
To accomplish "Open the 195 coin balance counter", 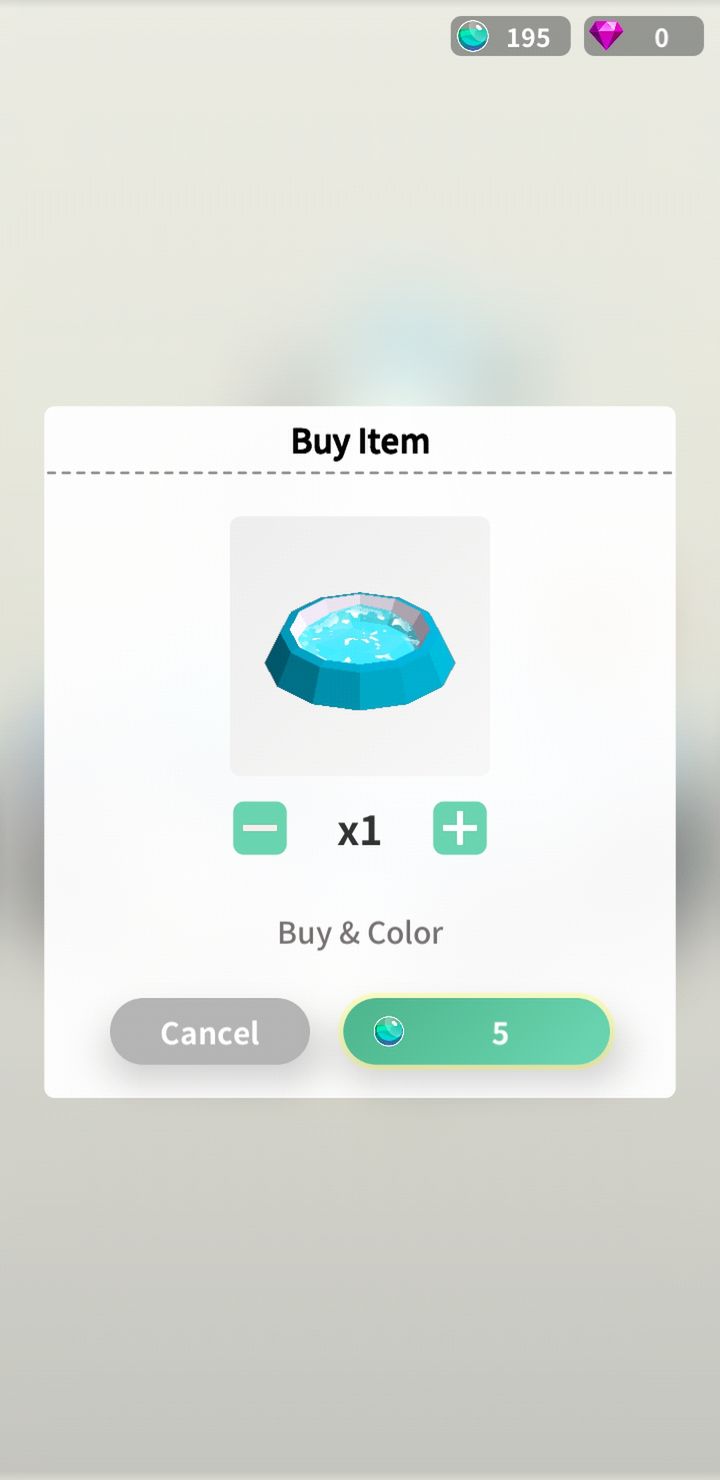I will [x=510, y=37].
